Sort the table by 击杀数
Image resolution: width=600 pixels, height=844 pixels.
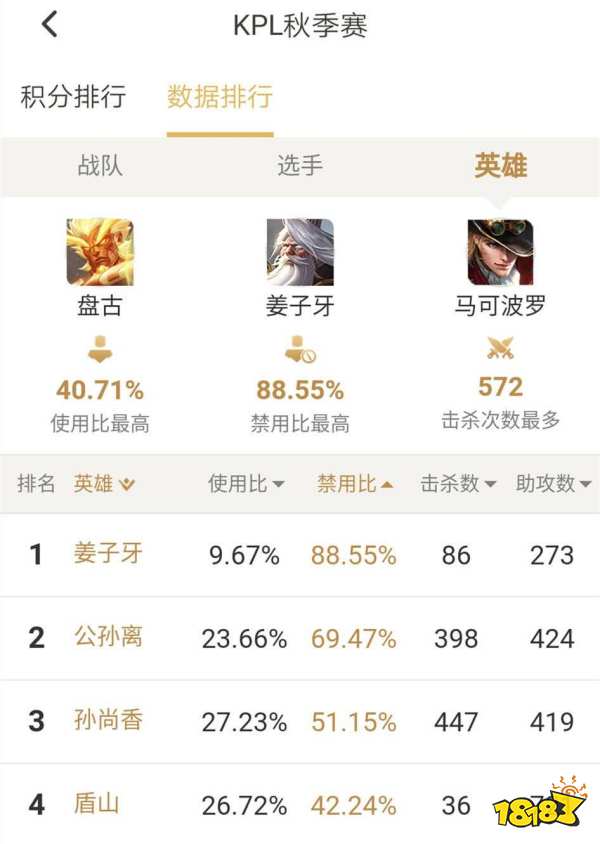(458, 484)
